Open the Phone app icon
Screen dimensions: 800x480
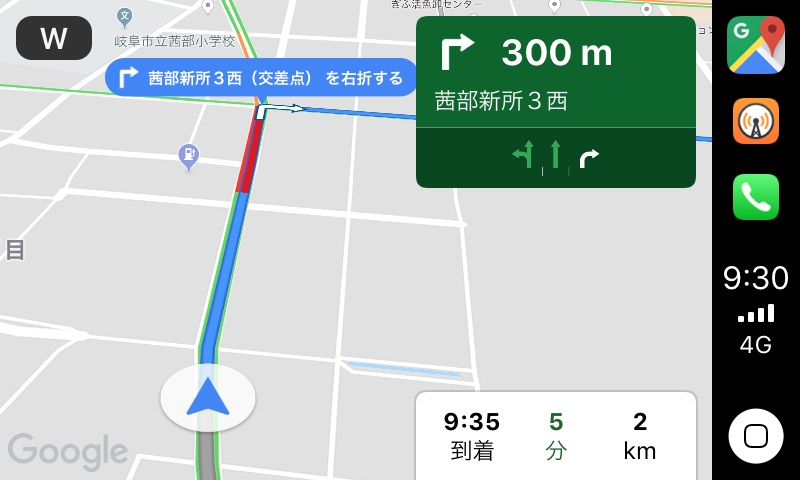(x=756, y=196)
